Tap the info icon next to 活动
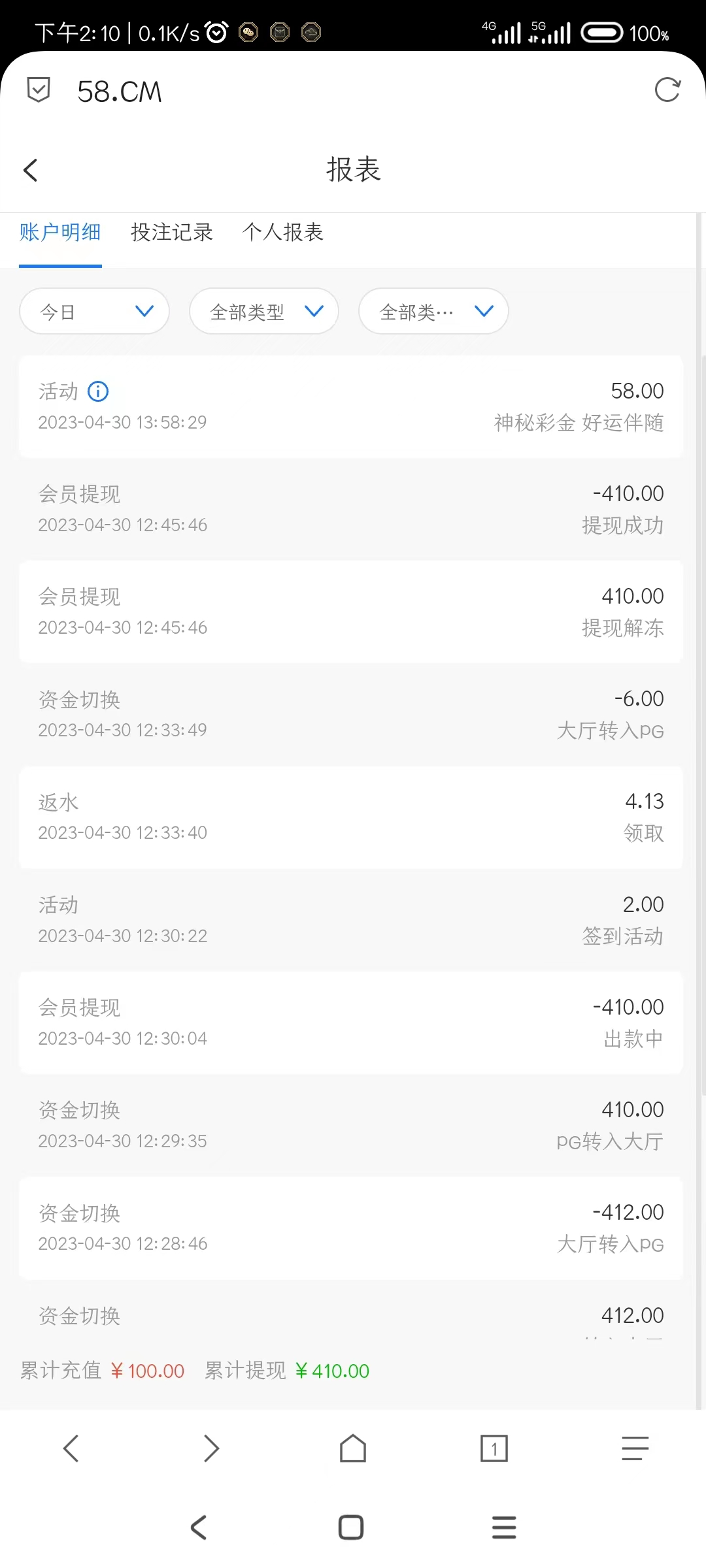The height and width of the screenshot is (1568, 706). (98, 391)
